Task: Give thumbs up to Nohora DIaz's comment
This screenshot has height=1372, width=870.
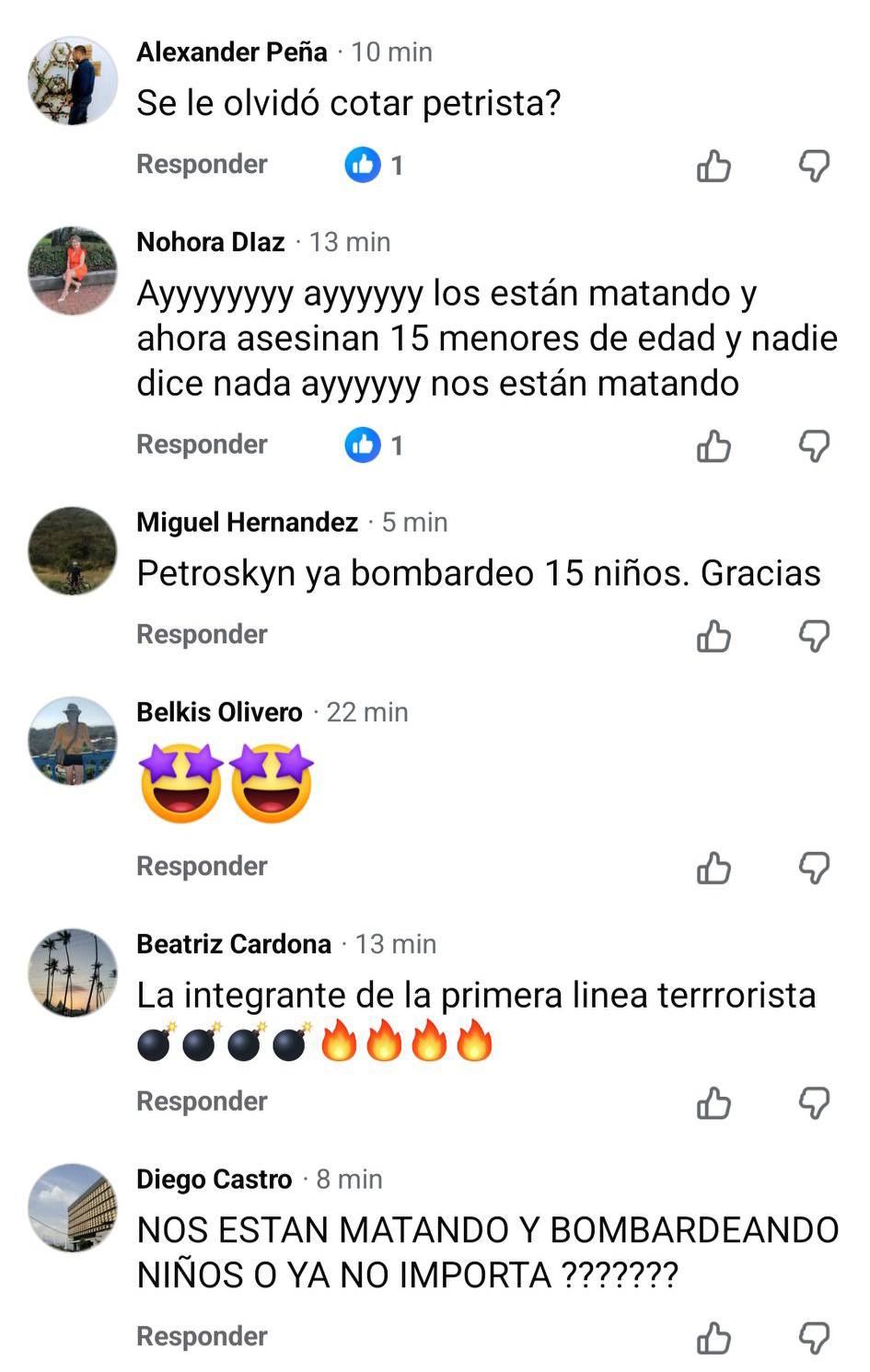Action: click(x=713, y=446)
